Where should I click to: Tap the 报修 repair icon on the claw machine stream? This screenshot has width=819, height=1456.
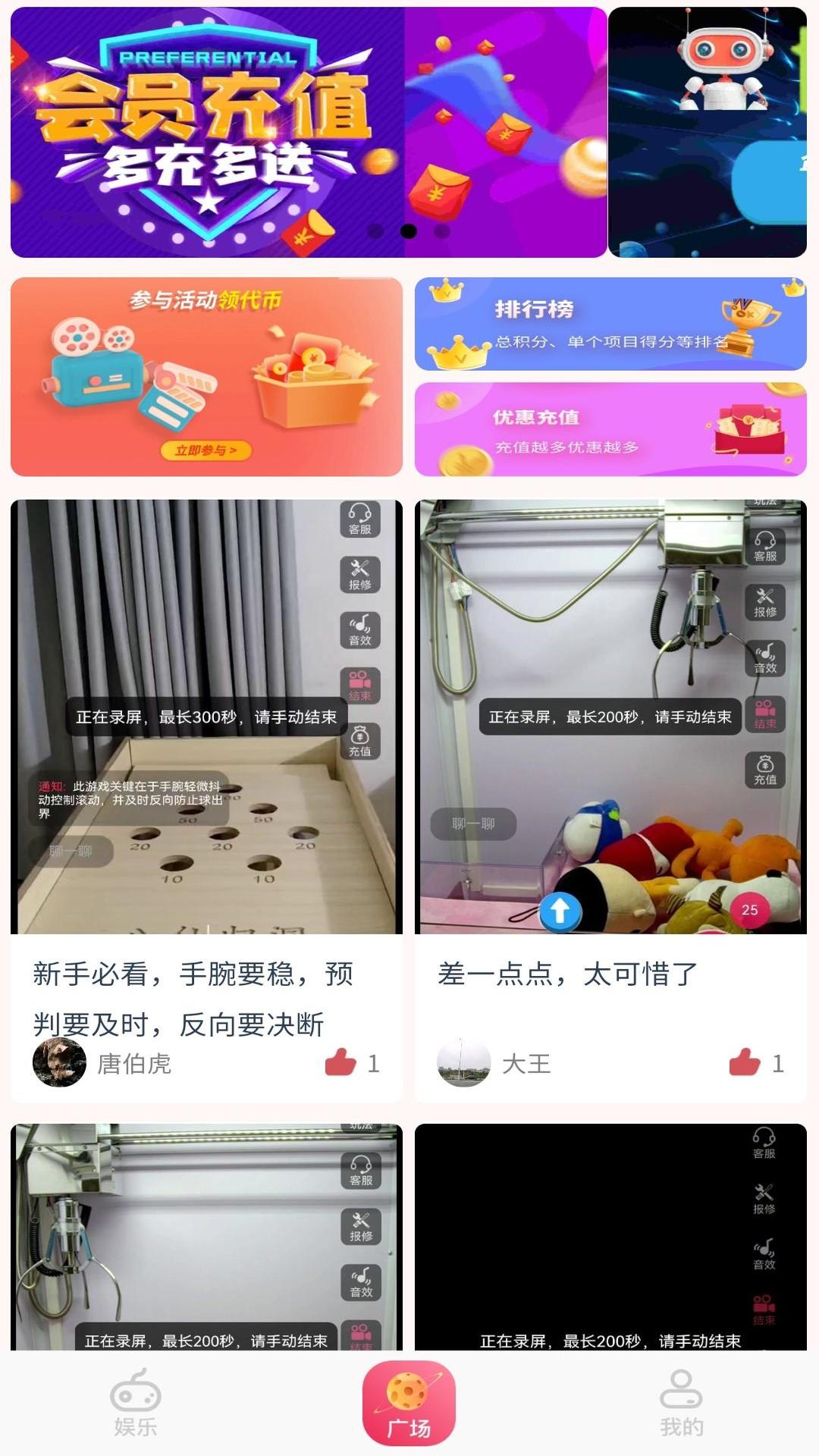coord(767,603)
